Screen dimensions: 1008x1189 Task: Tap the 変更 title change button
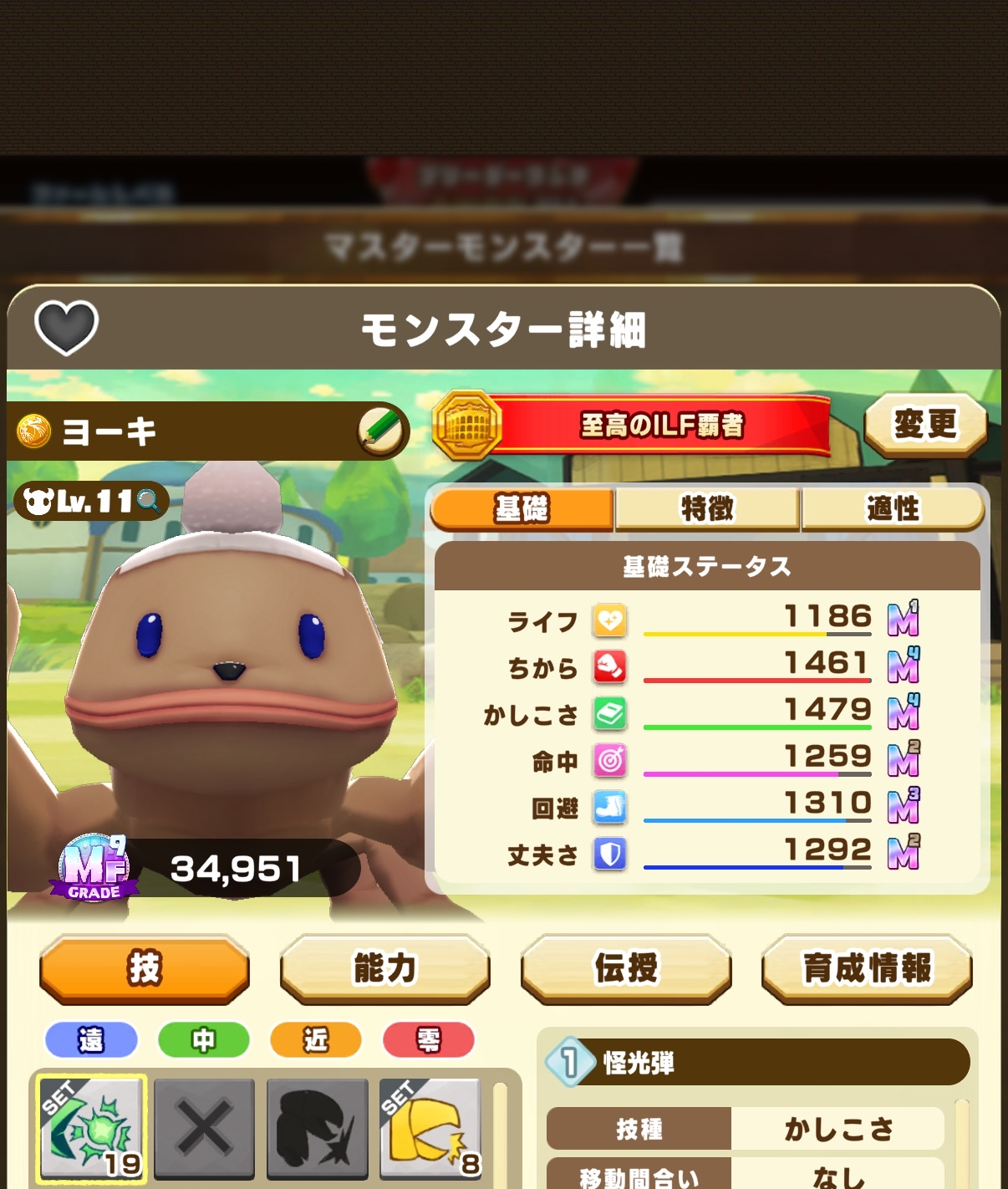[925, 425]
